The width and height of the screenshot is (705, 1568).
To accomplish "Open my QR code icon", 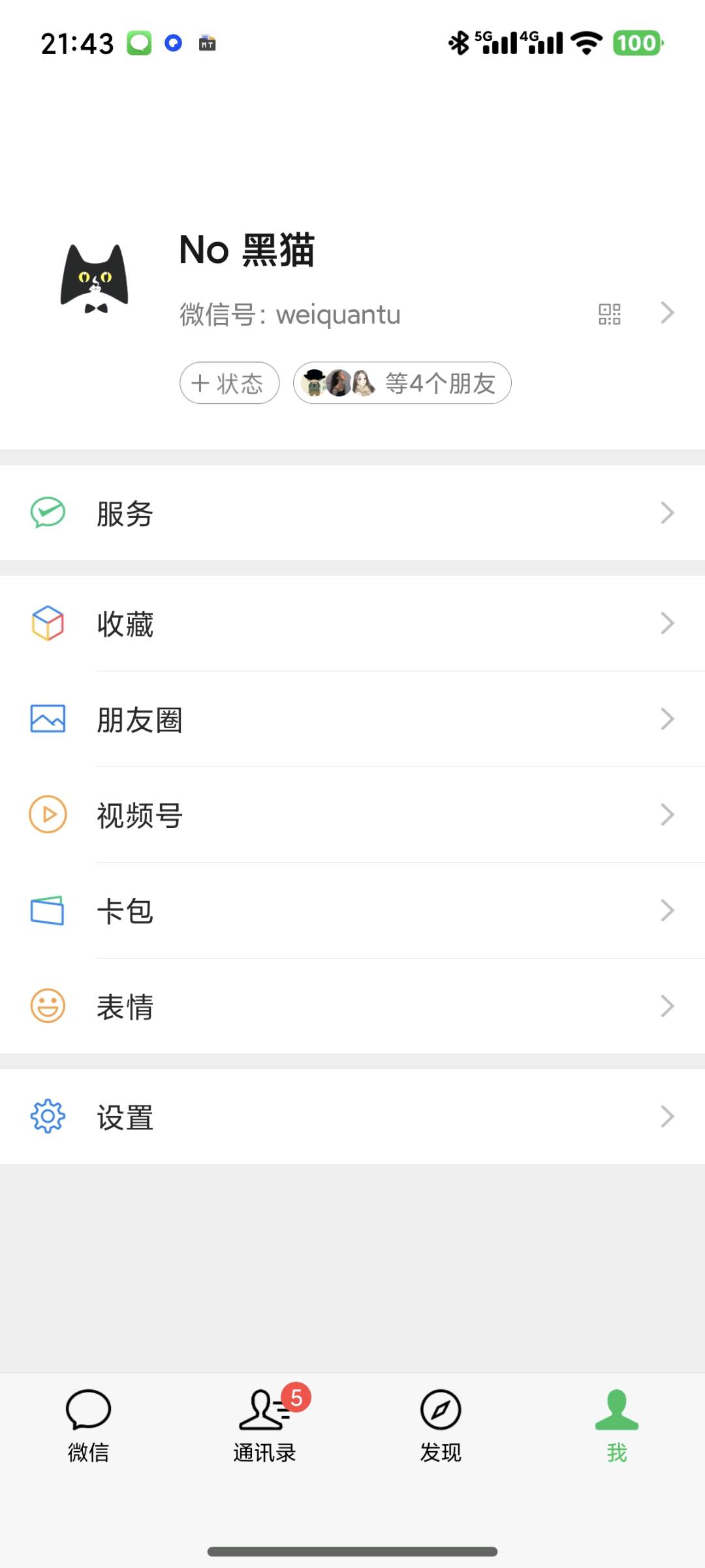I will (x=609, y=314).
